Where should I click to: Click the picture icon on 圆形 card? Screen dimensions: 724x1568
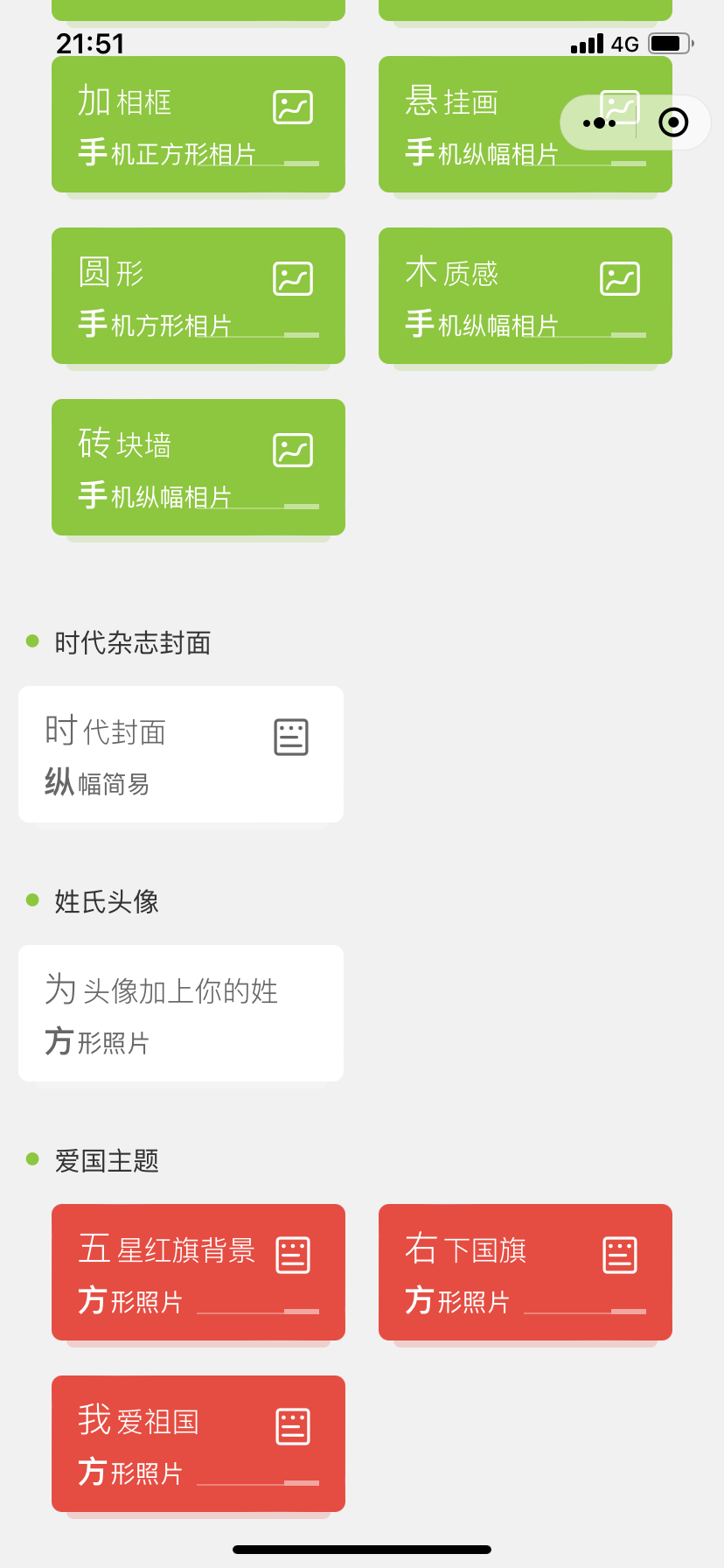[292, 277]
